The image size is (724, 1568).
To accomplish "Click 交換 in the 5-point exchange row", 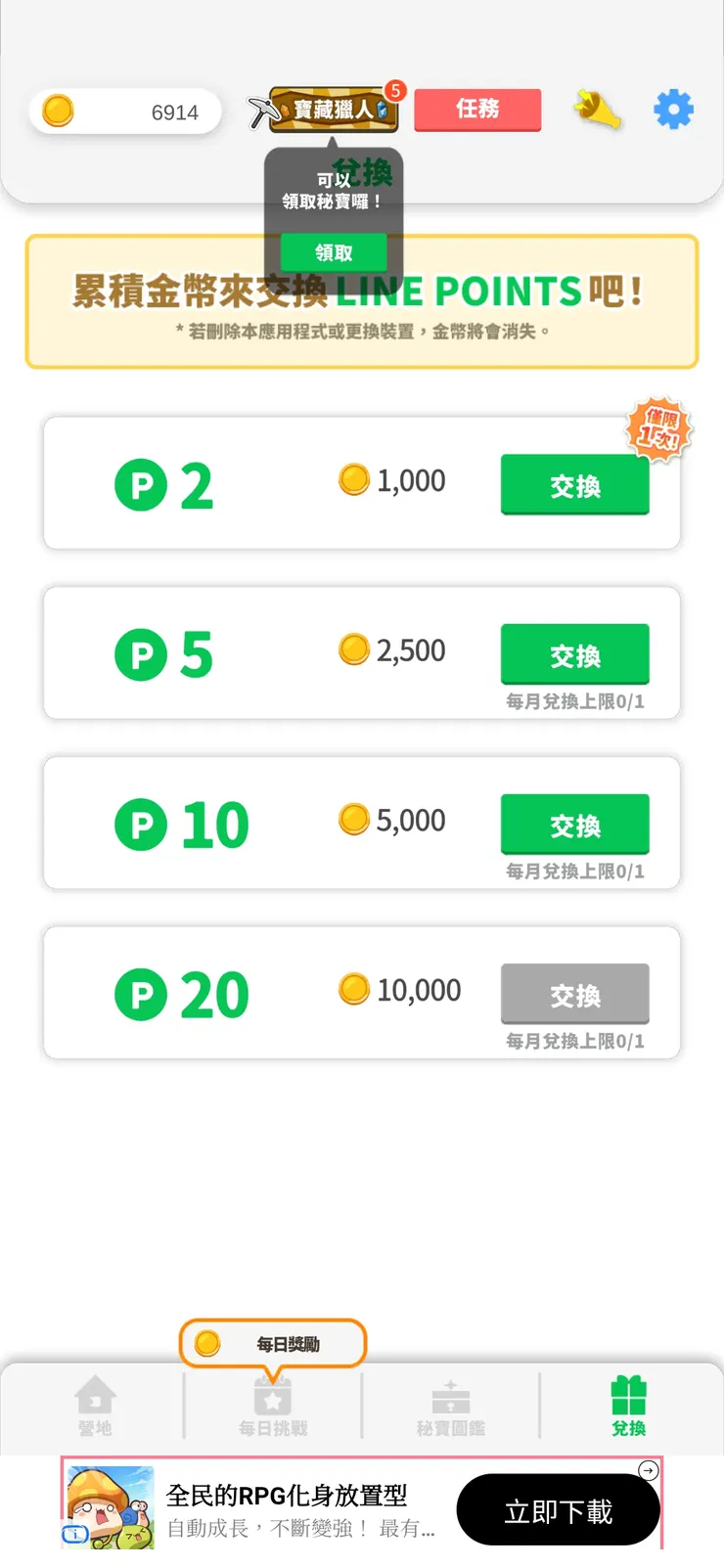I will [574, 654].
